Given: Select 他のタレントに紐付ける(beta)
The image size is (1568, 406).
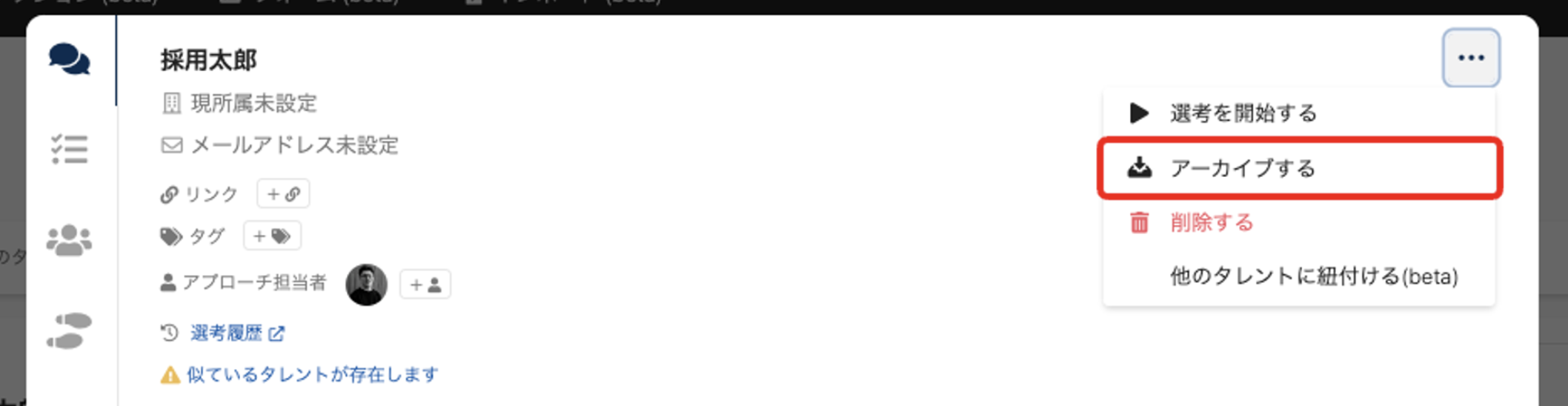Looking at the screenshot, I should (x=1313, y=276).
